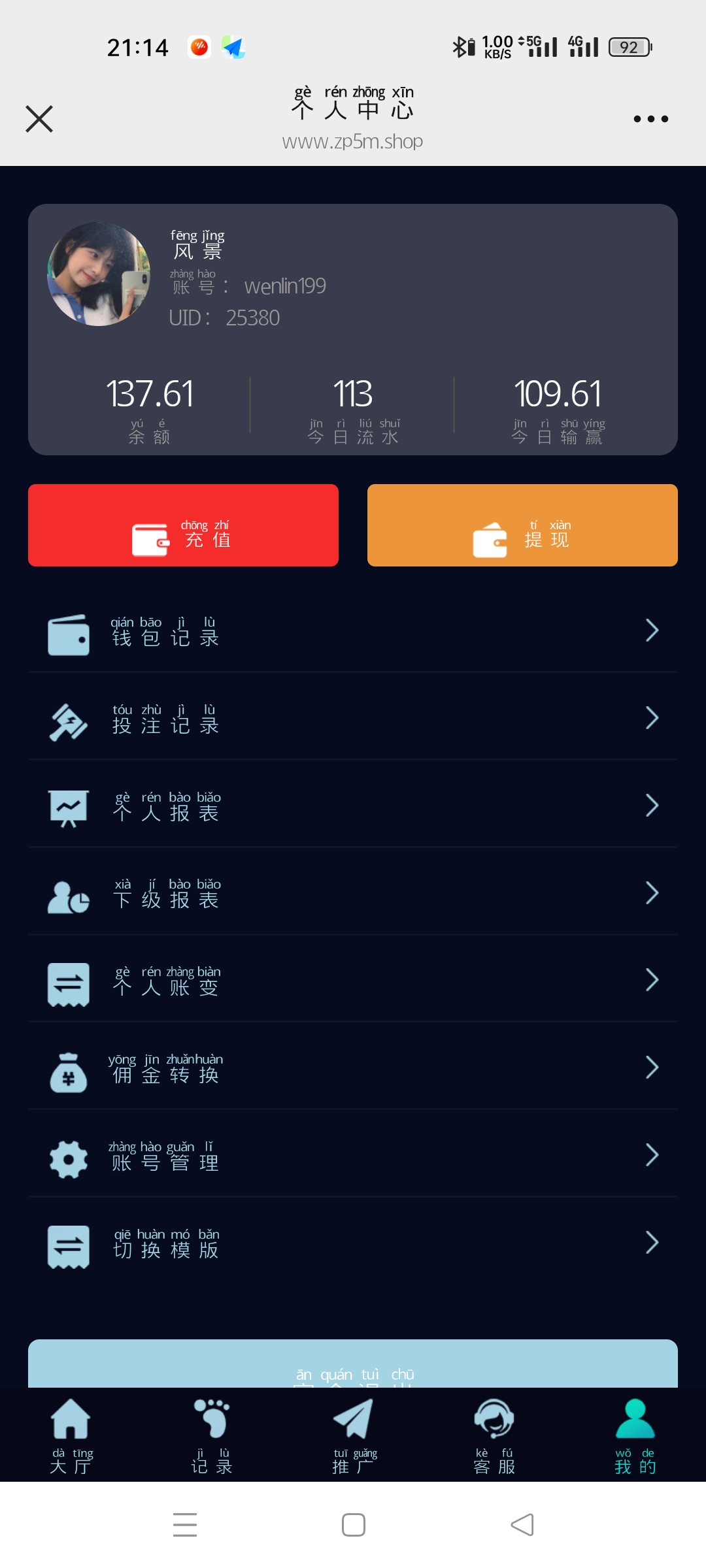Open the three-dot overflow menu
This screenshot has height=1568, width=706.
pyautogui.click(x=650, y=119)
